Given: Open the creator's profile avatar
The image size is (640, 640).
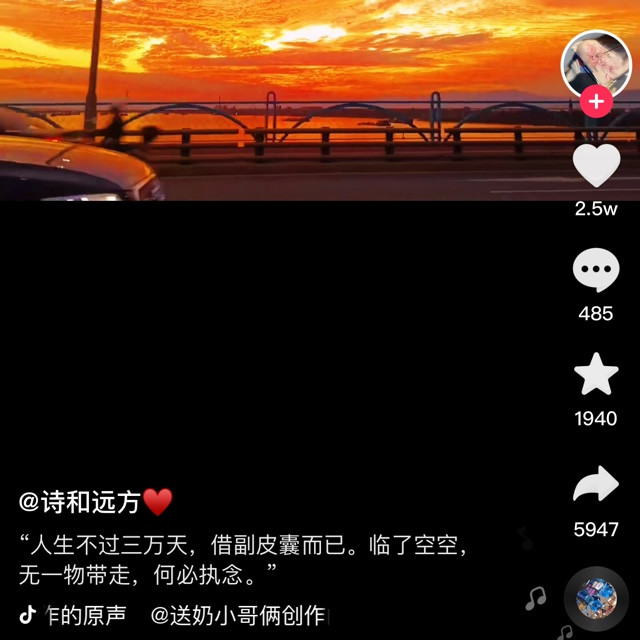Looking at the screenshot, I should pyautogui.click(x=595, y=61).
